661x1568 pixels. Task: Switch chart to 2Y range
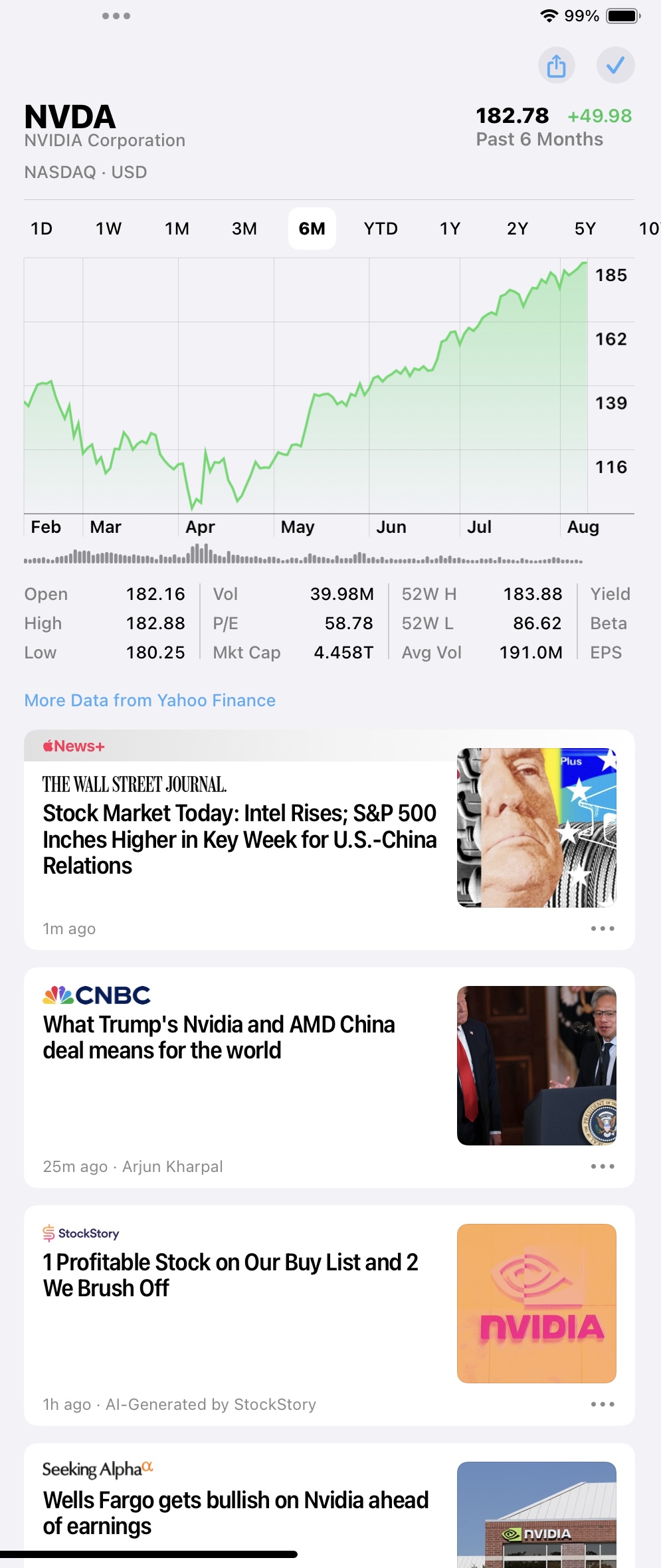pos(518,229)
